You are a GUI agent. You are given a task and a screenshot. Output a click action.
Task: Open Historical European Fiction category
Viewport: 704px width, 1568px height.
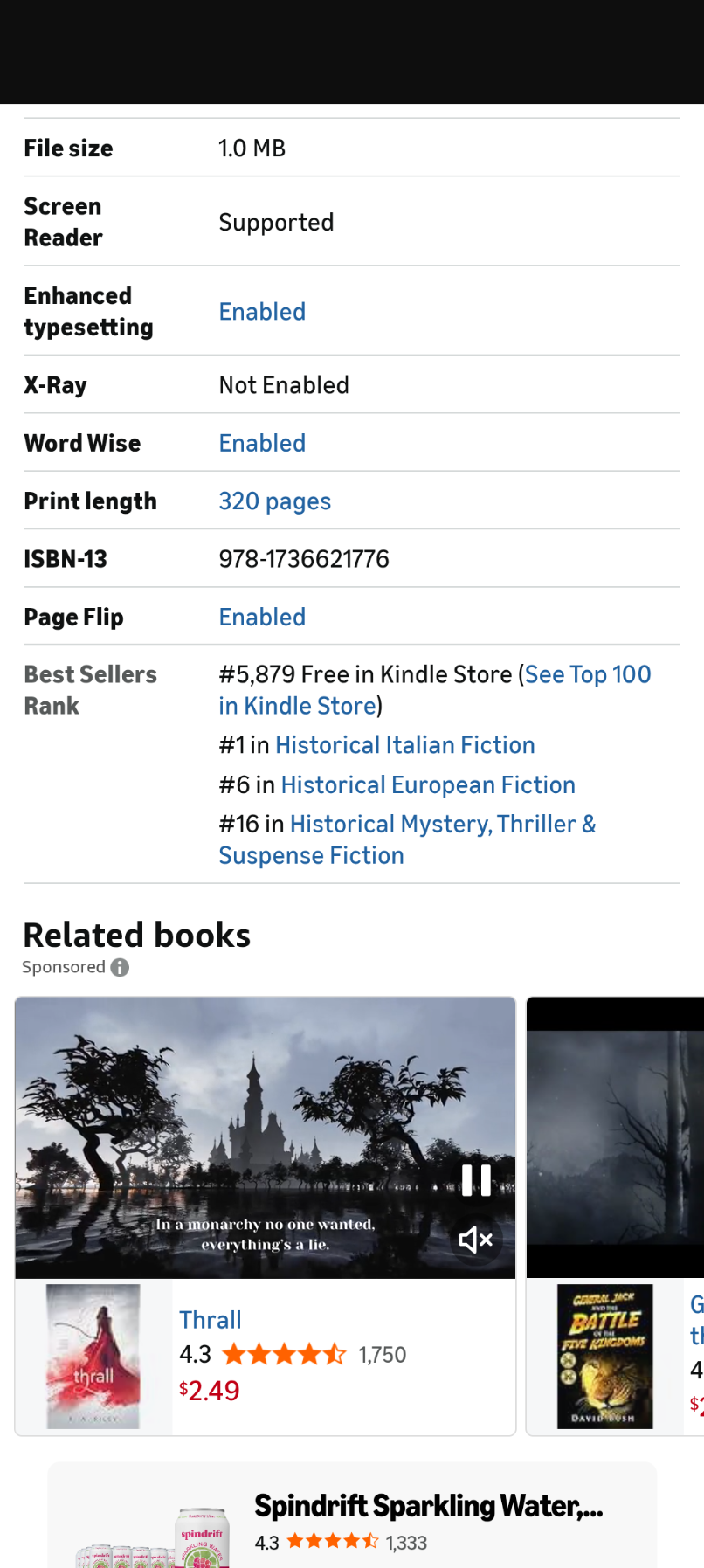click(x=427, y=784)
